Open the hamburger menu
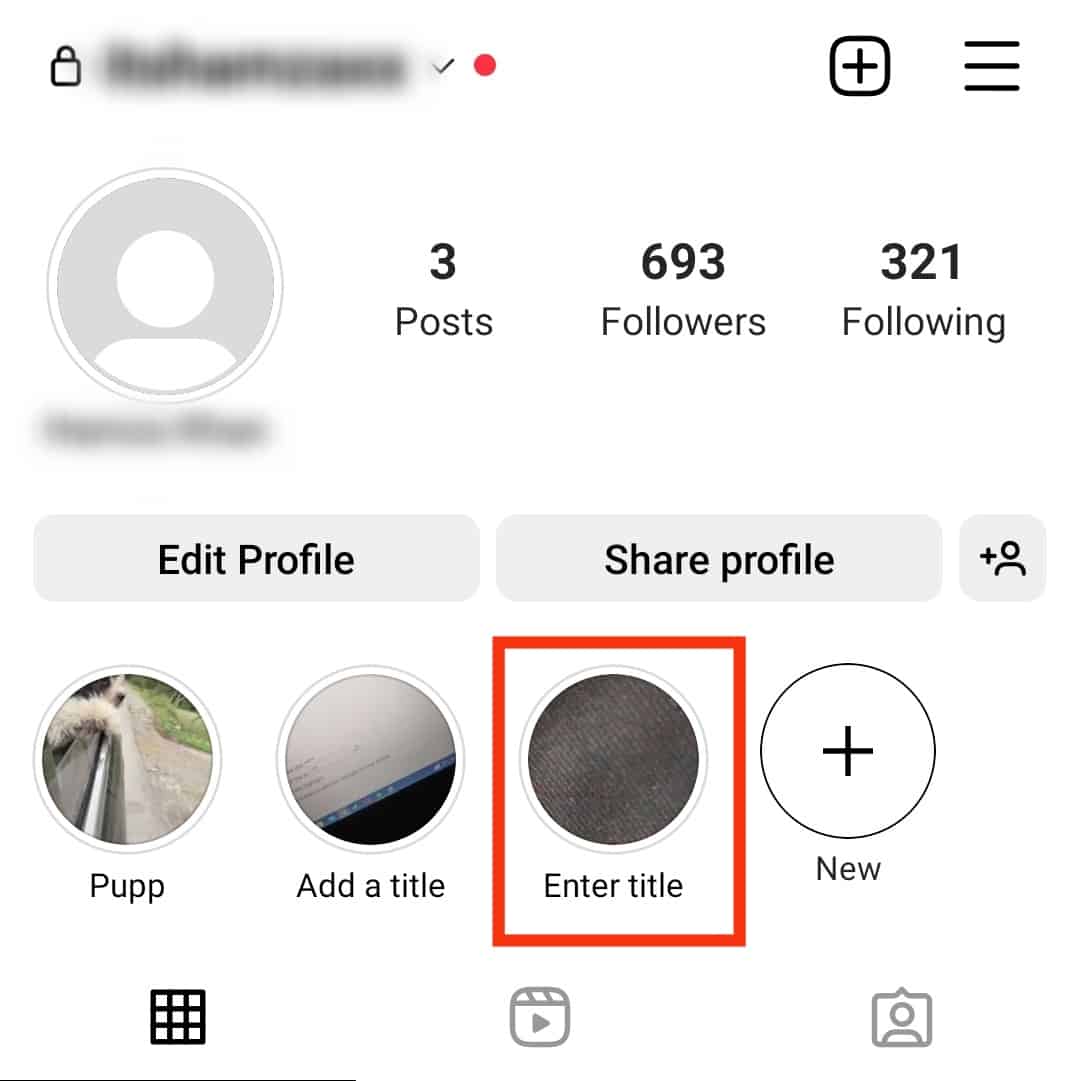This screenshot has width=1080, height=1081. (x=991, y=67)
